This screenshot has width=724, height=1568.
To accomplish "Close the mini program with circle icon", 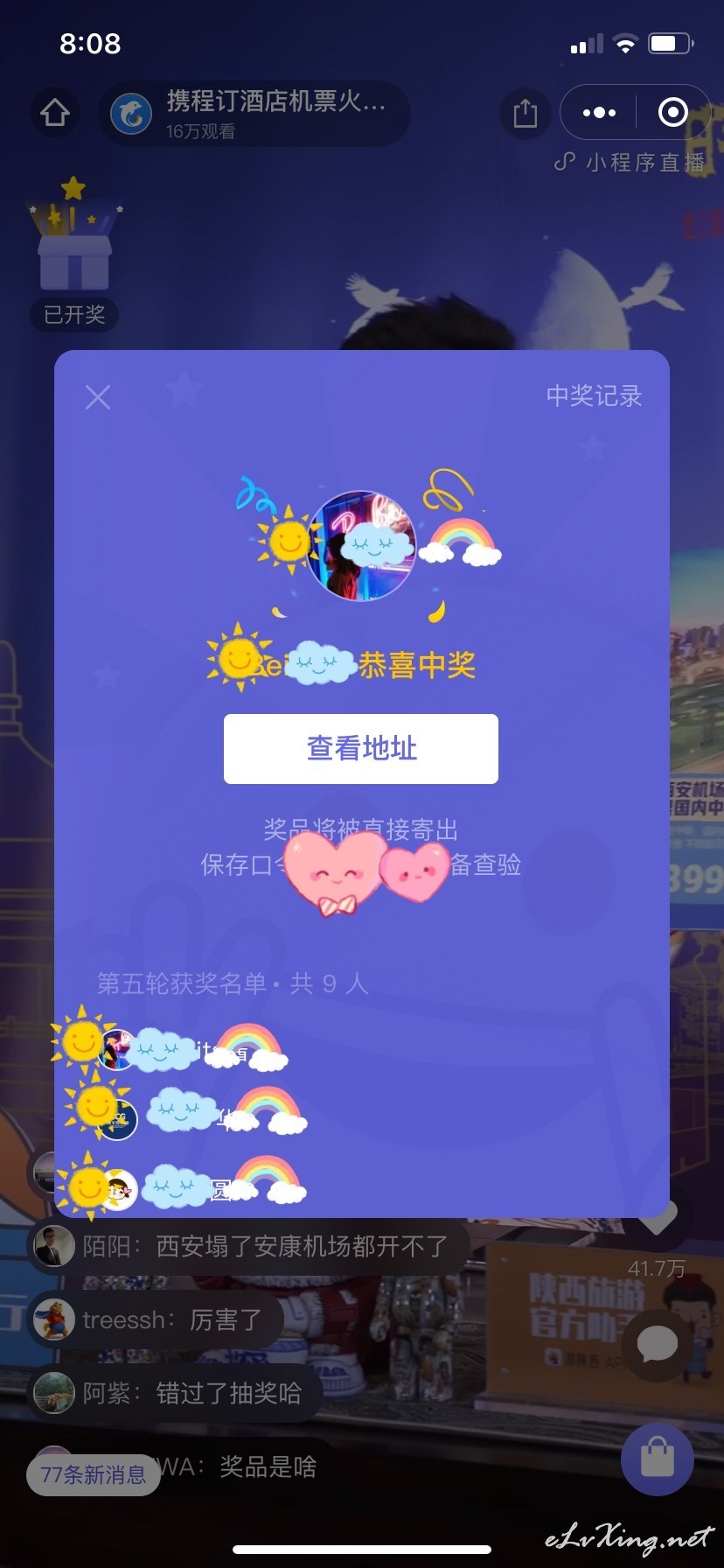I will click(672, 112).
